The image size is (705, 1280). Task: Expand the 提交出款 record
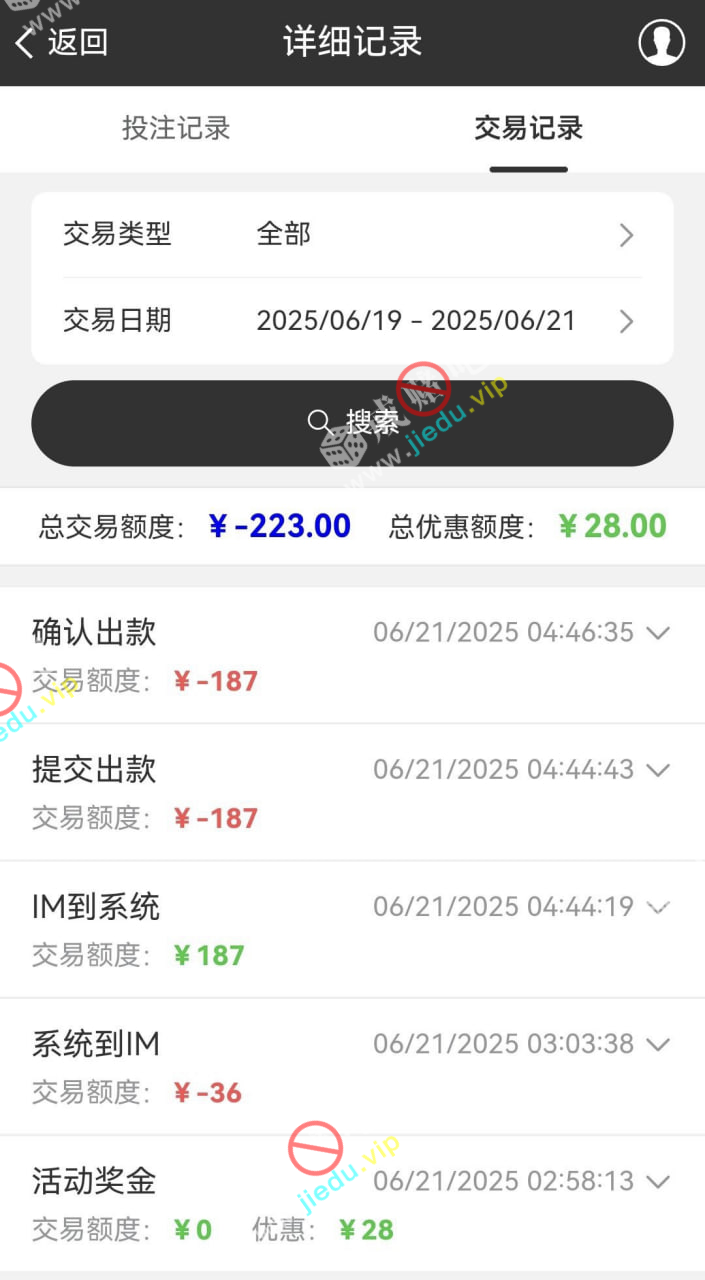pos(657,770)
